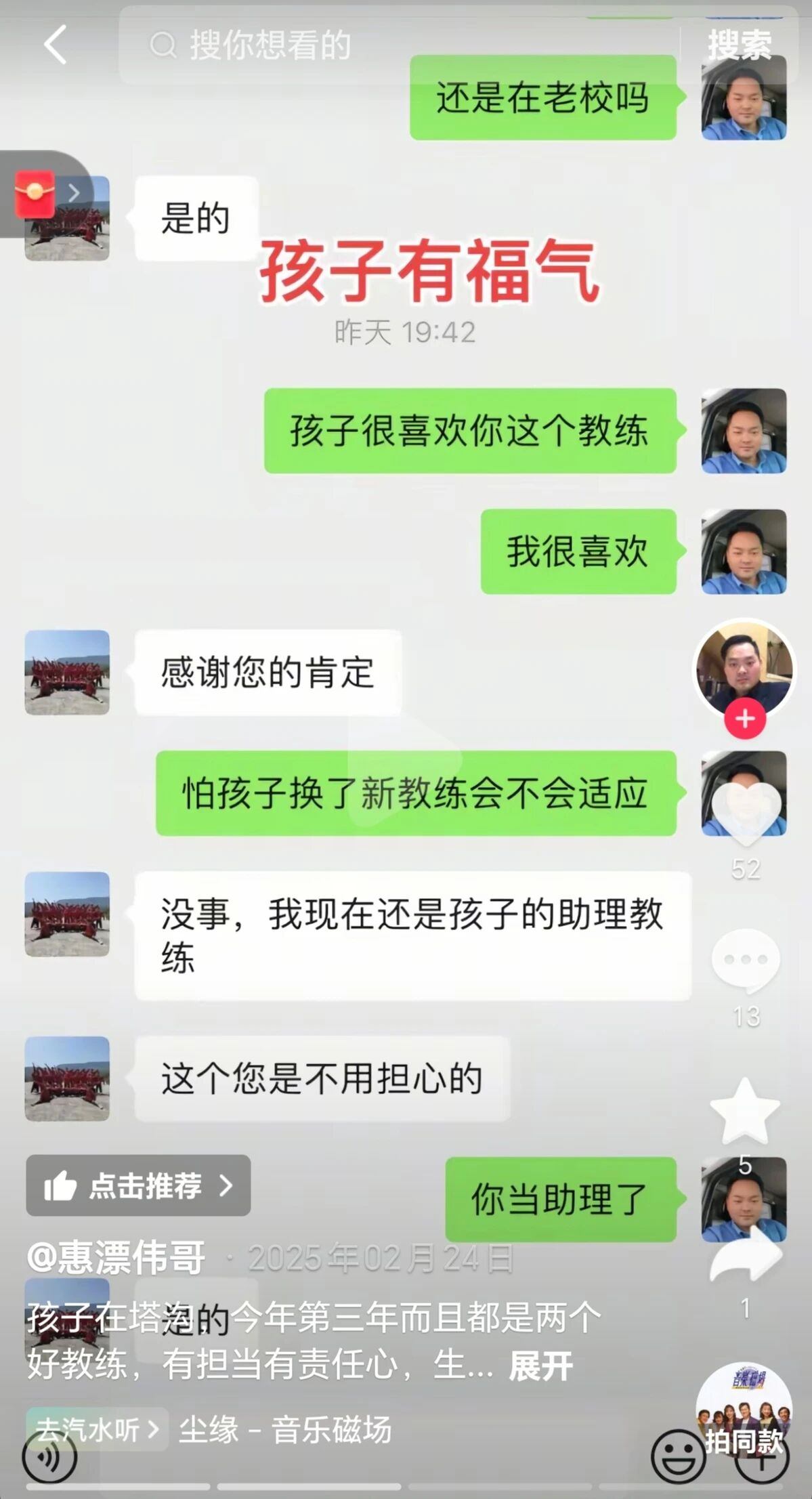This screenshot has width=812, height=1499.
Task: Like this video with the heart
Action: (745, 811)
